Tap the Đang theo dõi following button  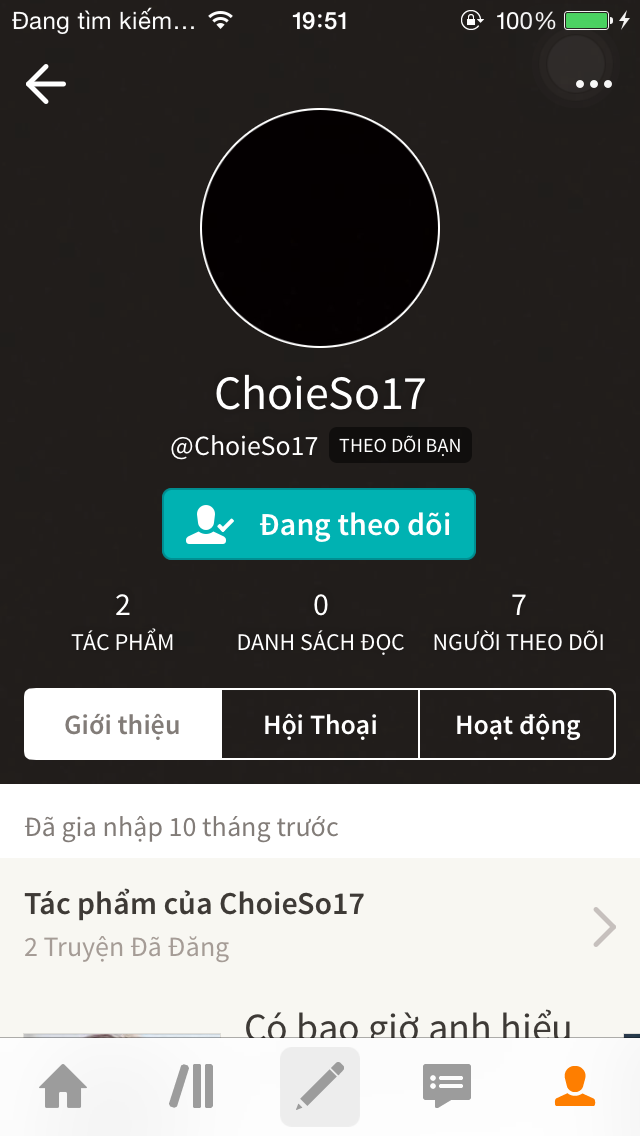(319, 524)
